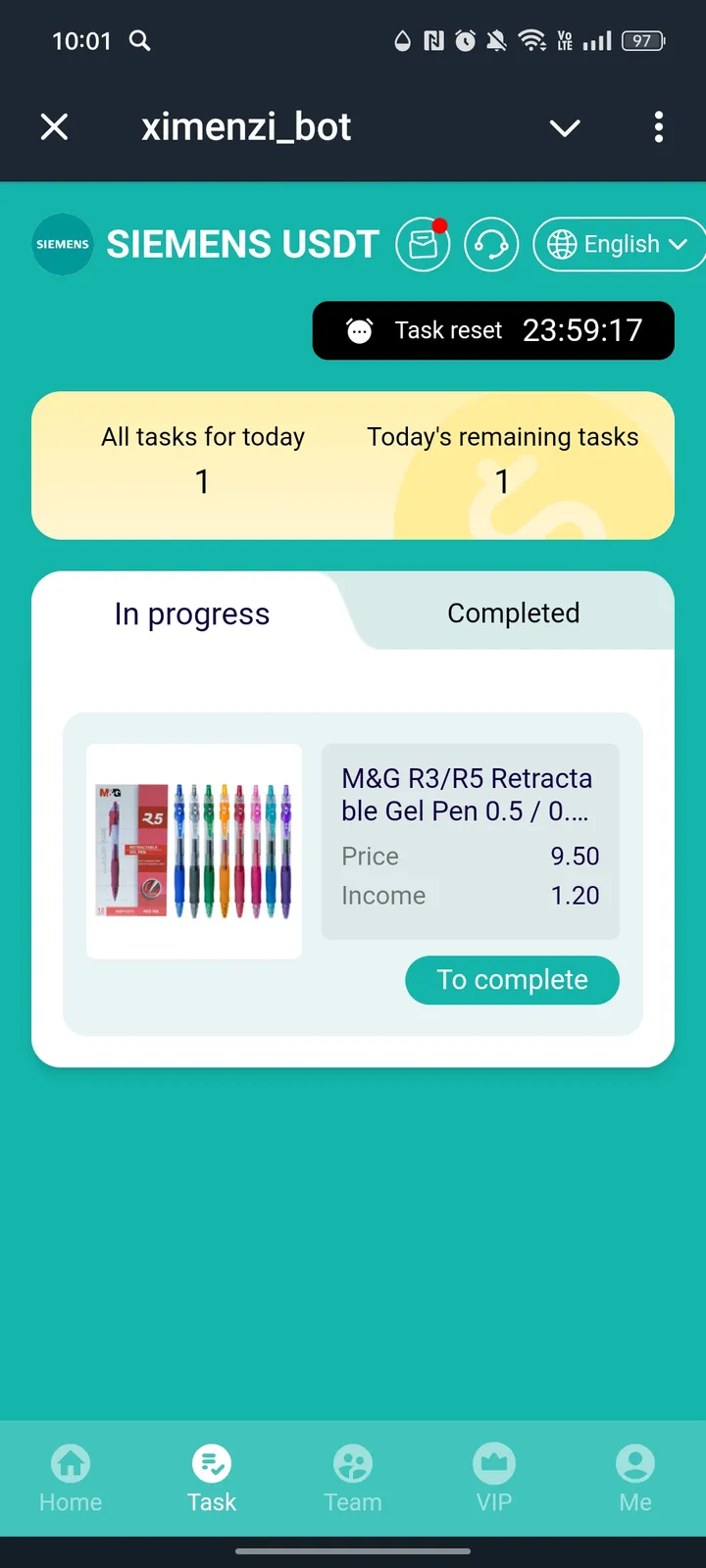Switch to the VIP tab
This screenshot has width=706, height=1568.
(x=494, y=1478)
